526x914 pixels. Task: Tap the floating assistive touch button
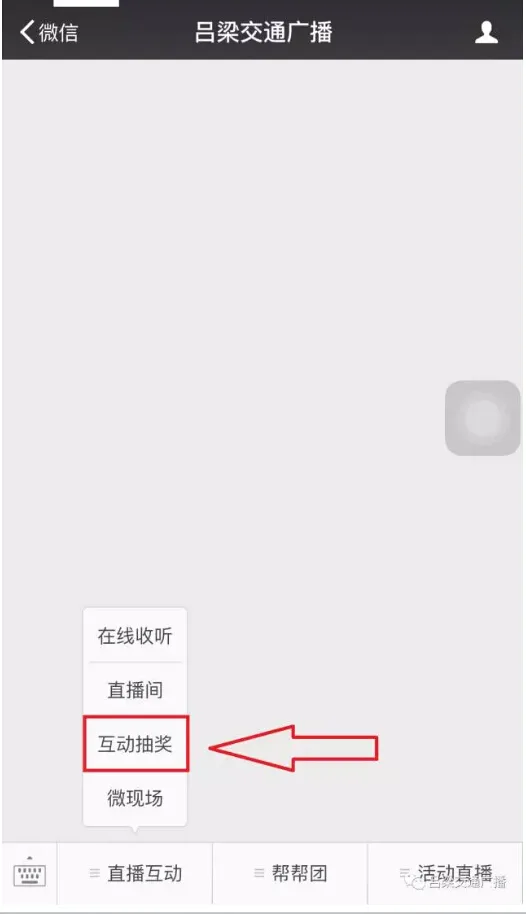point(482,417)
